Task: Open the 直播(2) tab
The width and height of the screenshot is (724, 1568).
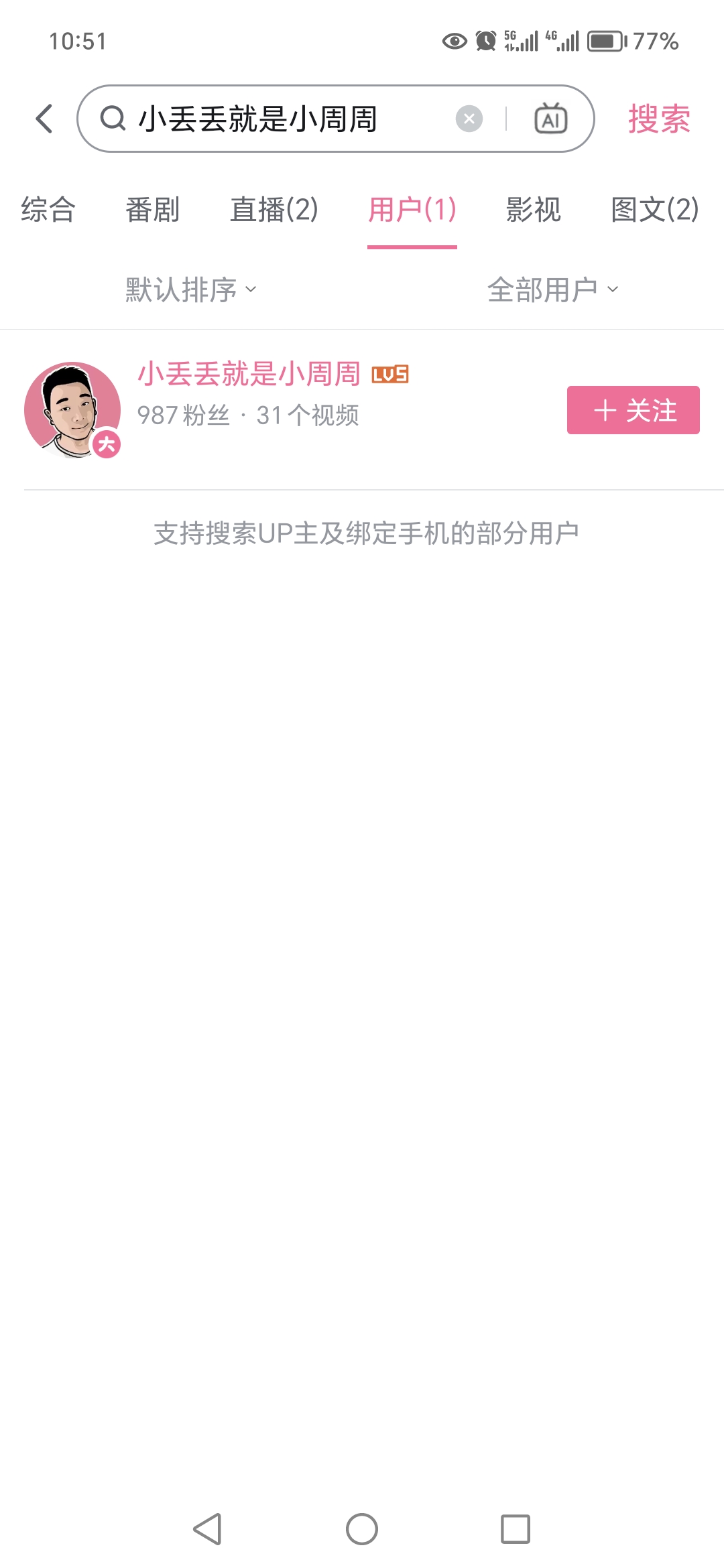Action: pyautogui.click(x=274, y=210)
